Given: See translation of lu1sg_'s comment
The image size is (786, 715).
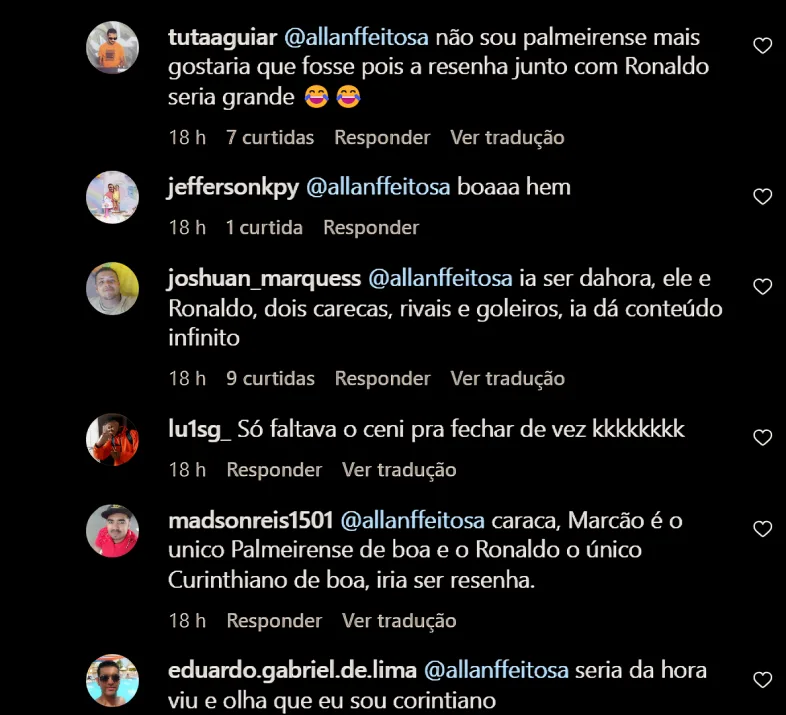Looking at the screenshot, I should [x=399, y=469].
